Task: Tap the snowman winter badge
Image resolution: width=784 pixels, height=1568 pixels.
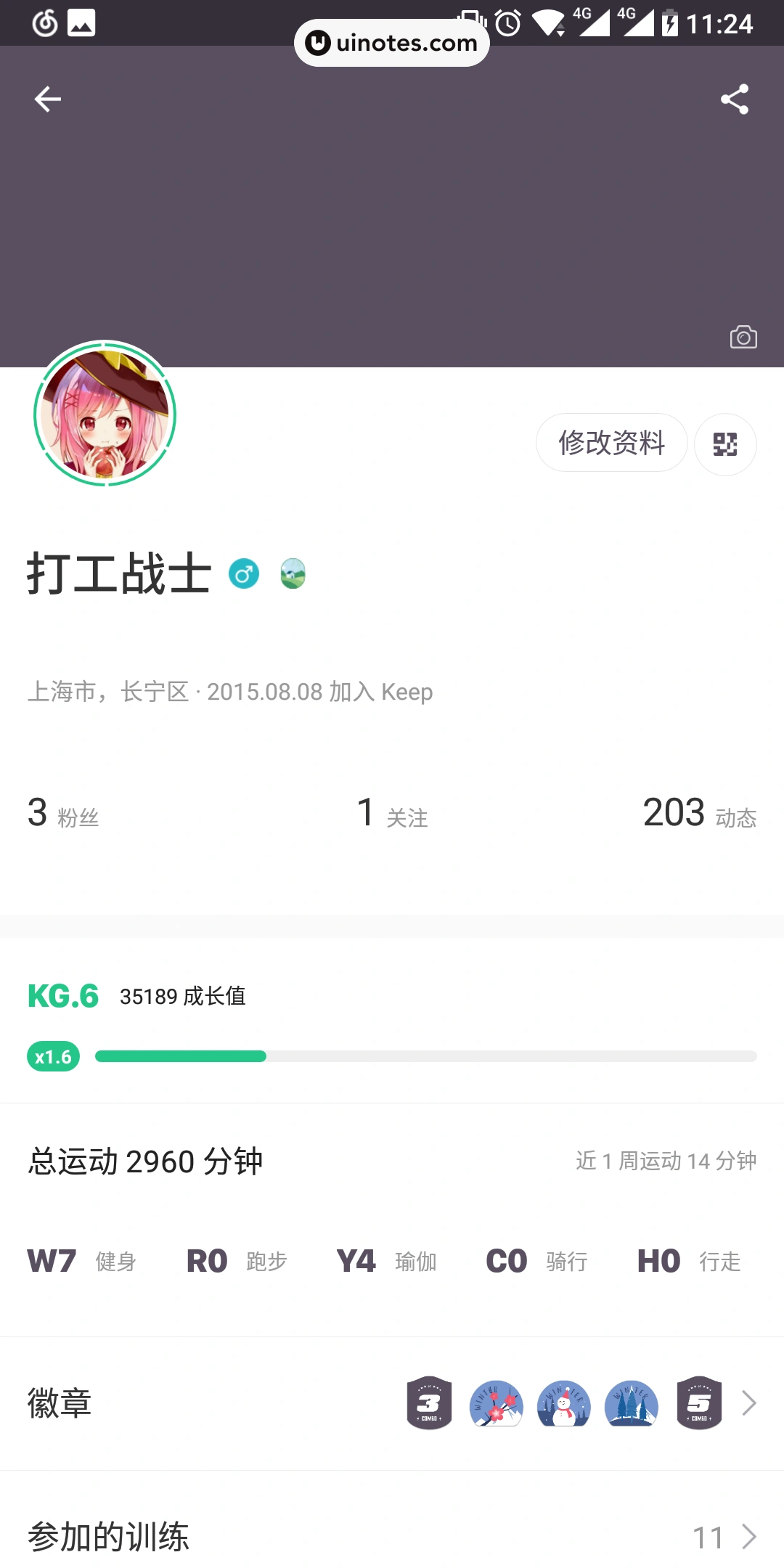Action: [x=563, y=1403]
